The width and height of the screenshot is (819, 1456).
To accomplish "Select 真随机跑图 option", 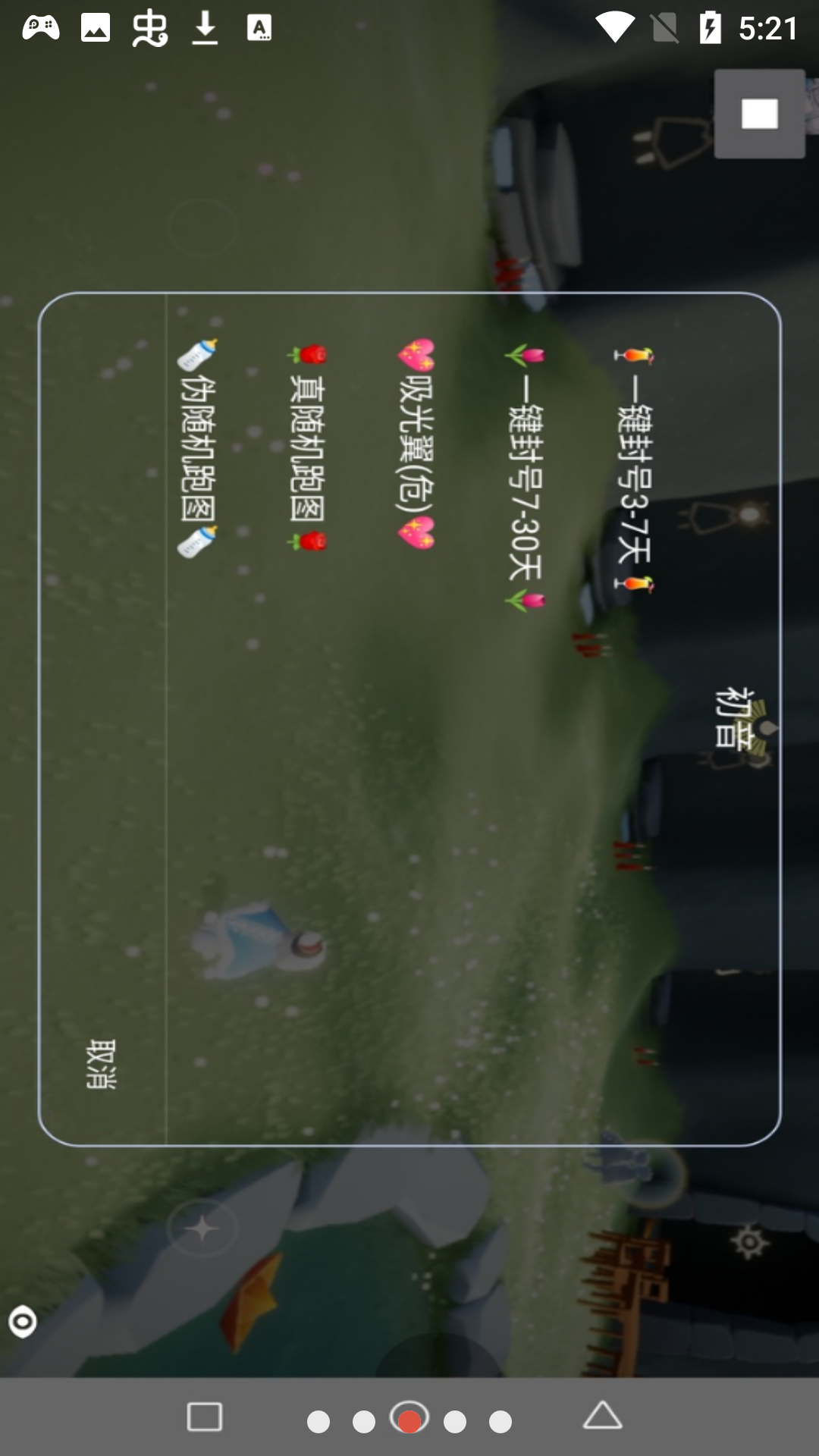I will [306, 447].
